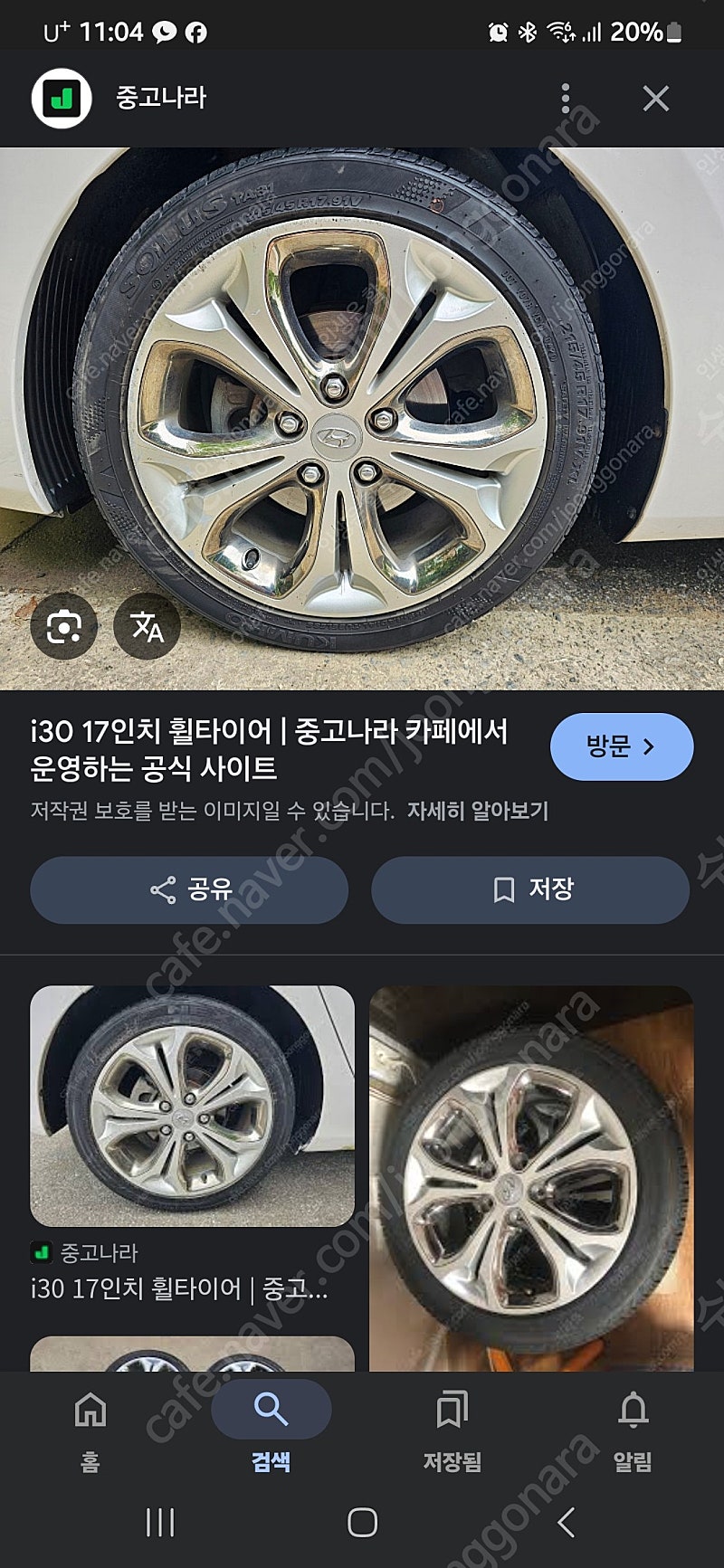724x1568 pixels.
Task: Tap the system back button
Action: [x=566, y=1523]
